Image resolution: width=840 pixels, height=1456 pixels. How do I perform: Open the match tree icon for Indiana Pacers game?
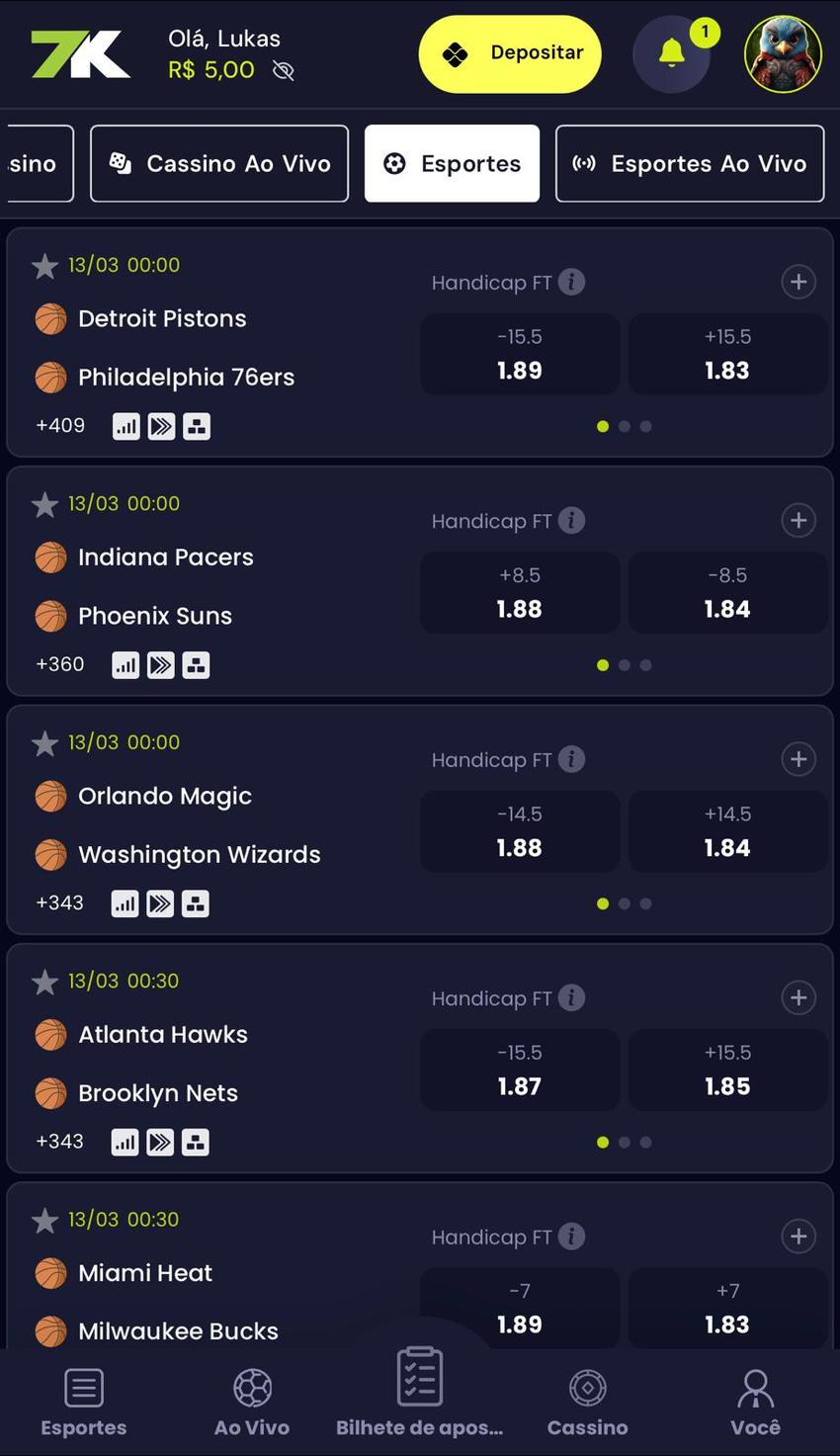[x=196, y=664]
